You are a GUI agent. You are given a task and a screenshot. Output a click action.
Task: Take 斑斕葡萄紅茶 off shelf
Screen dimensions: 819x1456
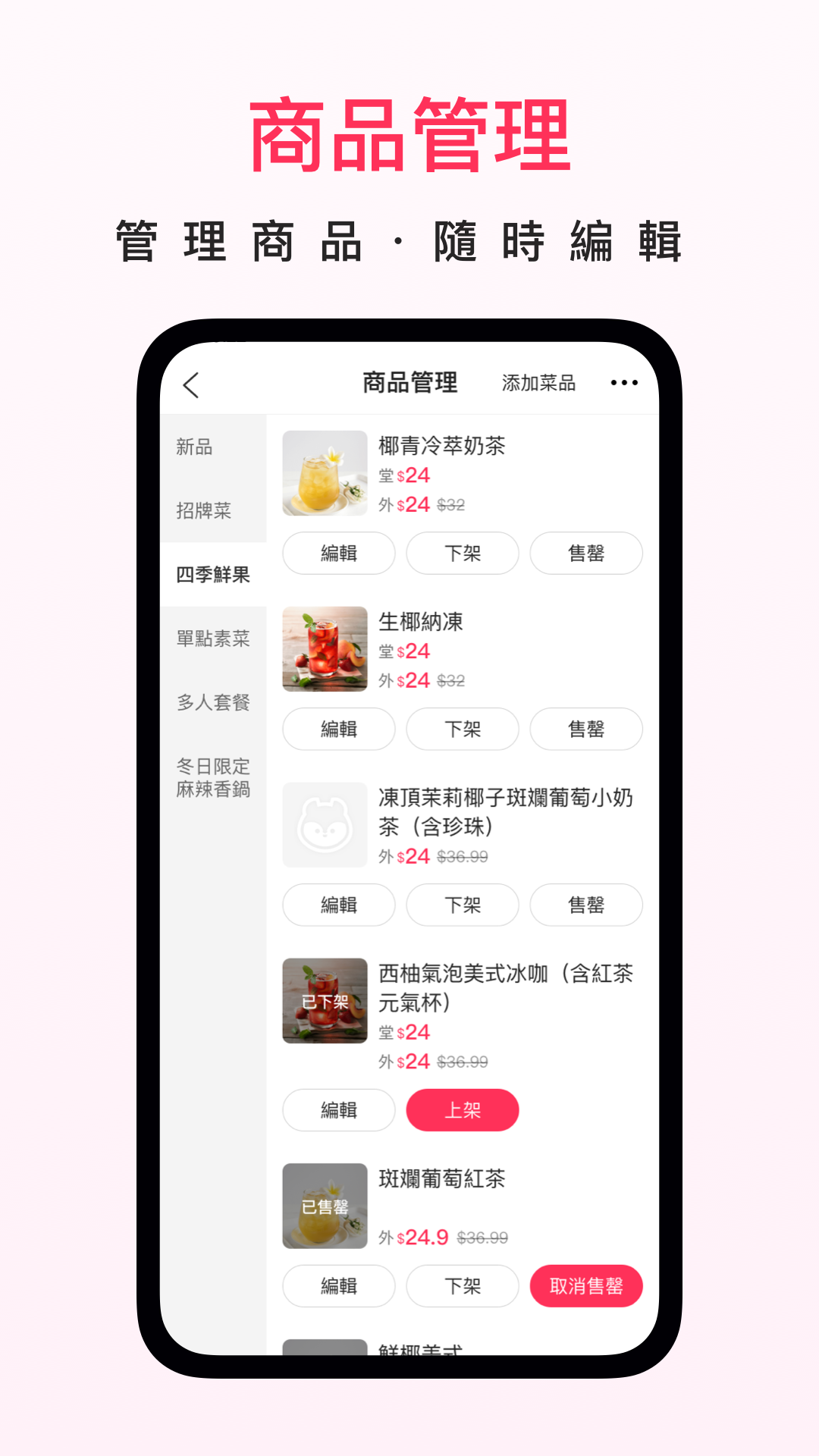point(463,1286)
